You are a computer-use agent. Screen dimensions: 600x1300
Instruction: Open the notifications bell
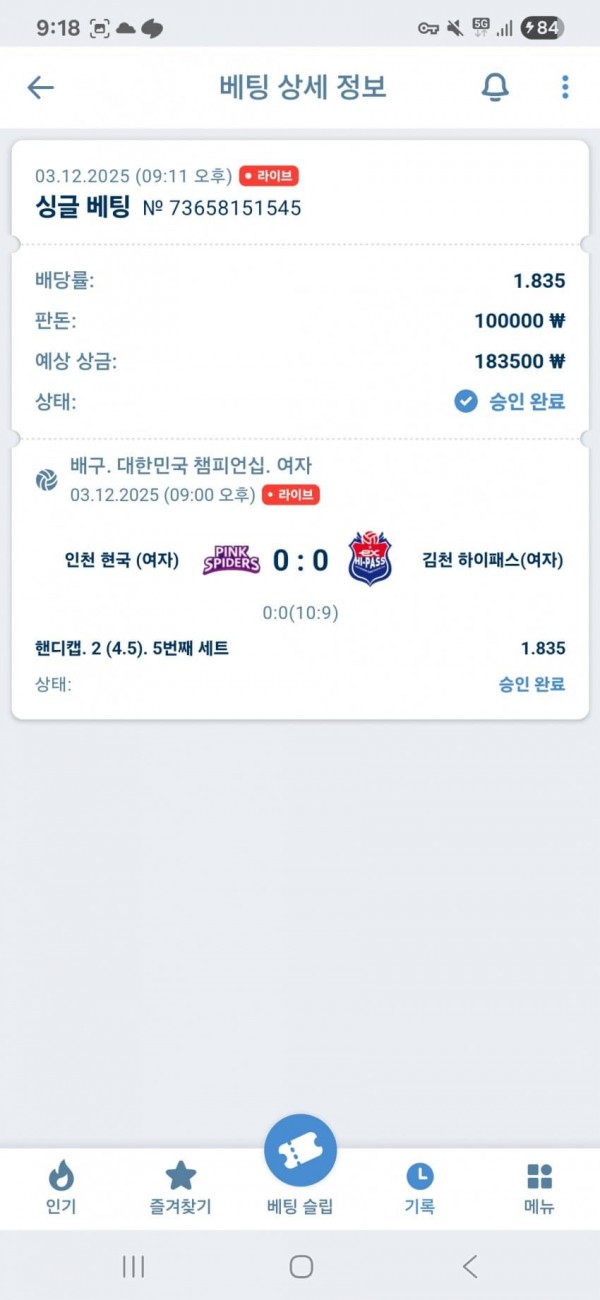pos(495,87)
